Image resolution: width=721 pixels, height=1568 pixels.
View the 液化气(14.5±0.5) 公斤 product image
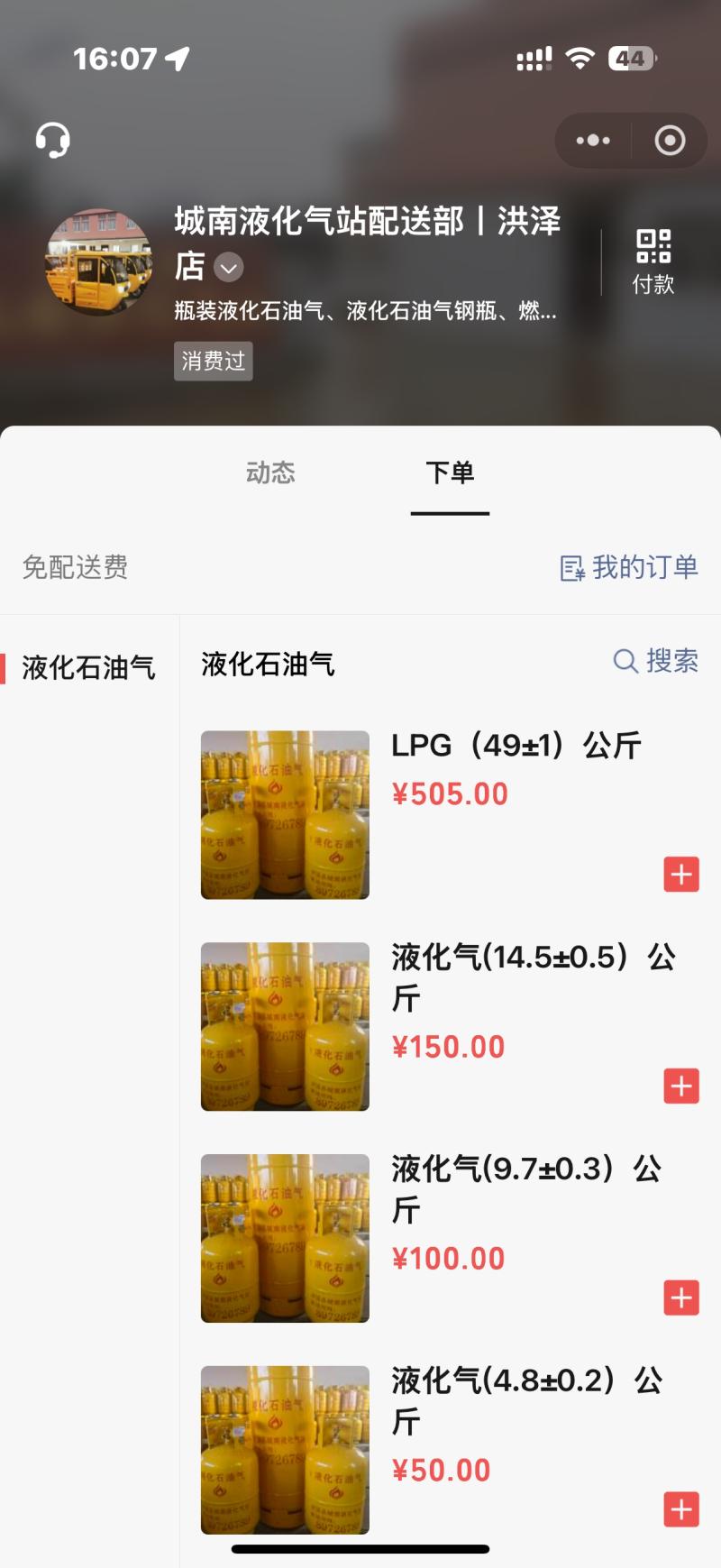point(285,1026)
